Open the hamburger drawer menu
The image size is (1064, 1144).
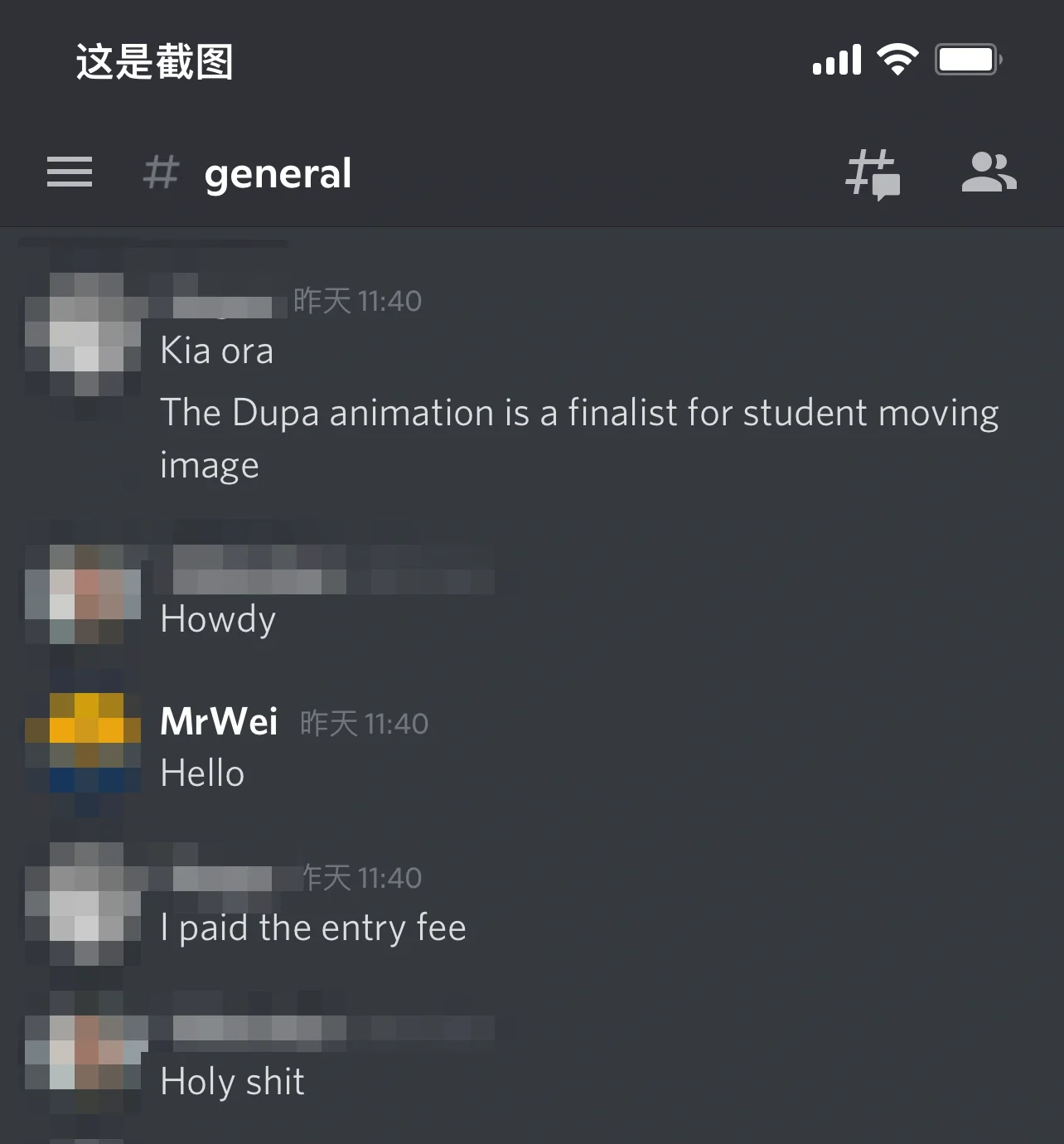70,172
